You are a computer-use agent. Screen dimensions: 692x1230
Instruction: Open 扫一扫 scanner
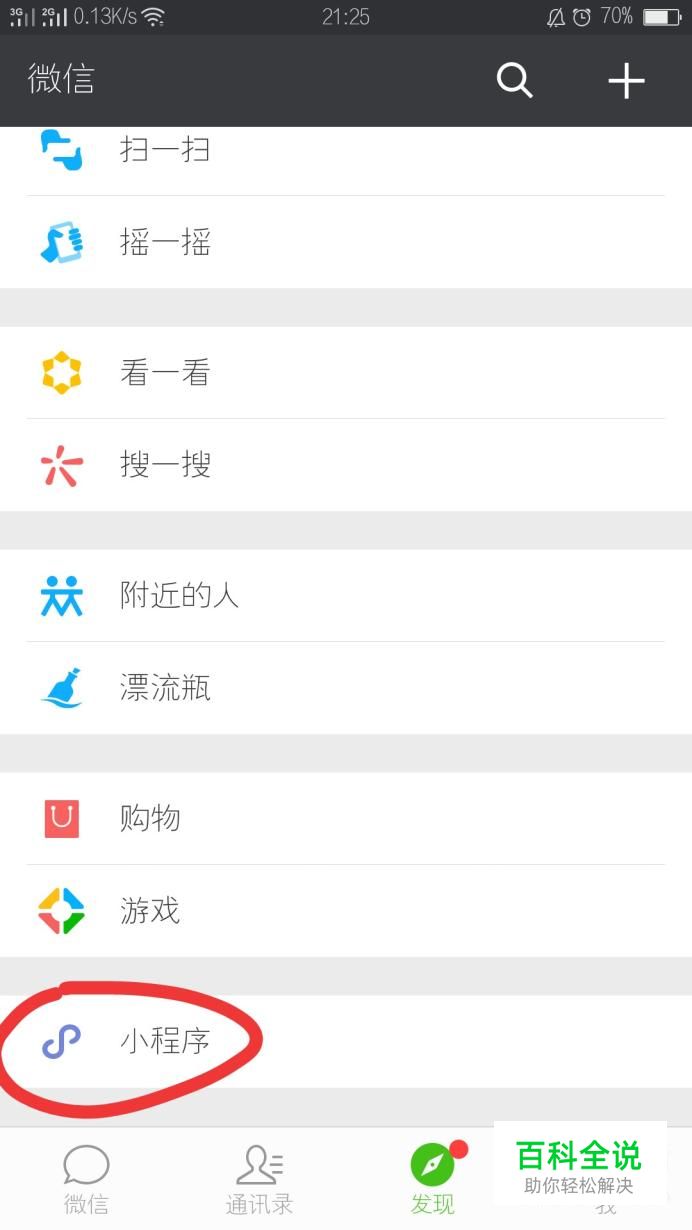[x=165, y=151]
